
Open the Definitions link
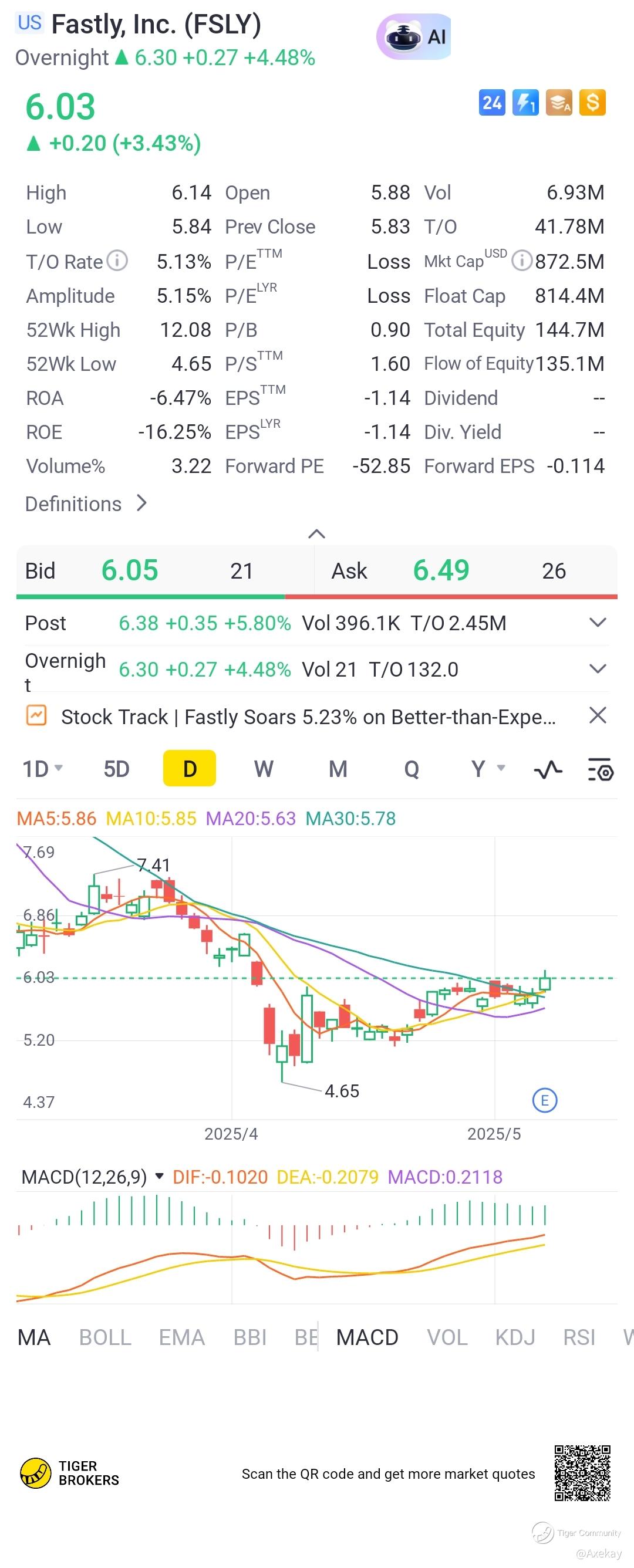[86, 504]
